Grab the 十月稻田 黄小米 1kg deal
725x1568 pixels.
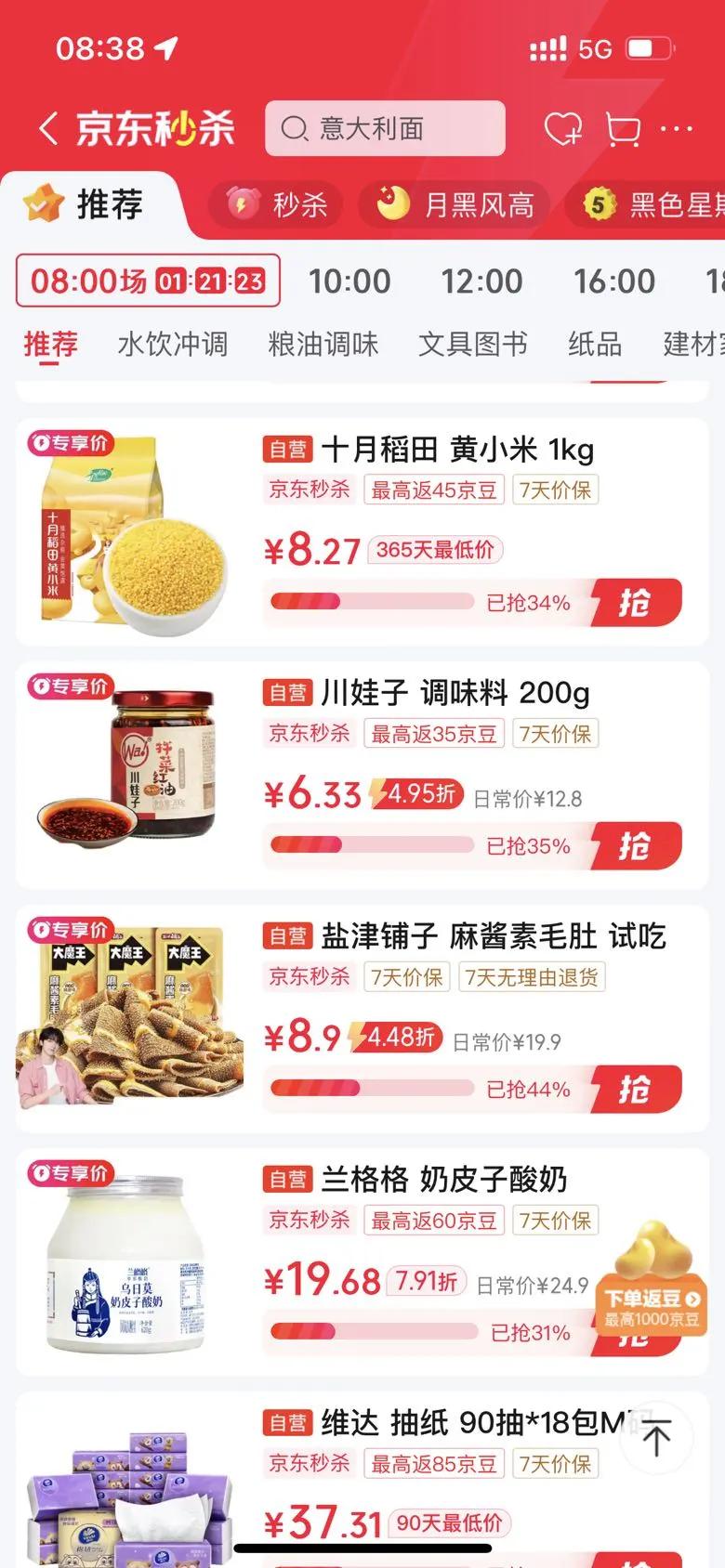[637, 603]
